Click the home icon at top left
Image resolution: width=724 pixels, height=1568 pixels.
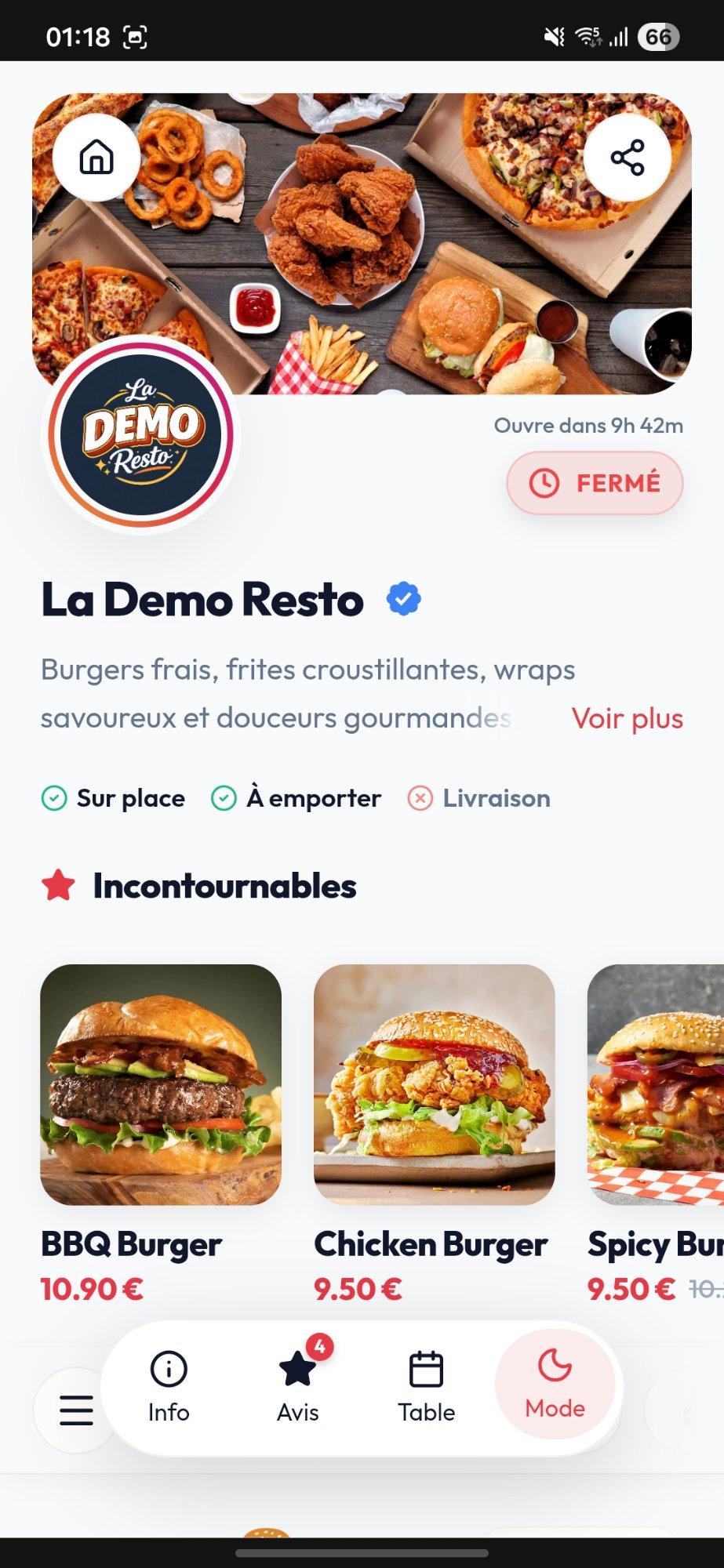pos(96,158)
